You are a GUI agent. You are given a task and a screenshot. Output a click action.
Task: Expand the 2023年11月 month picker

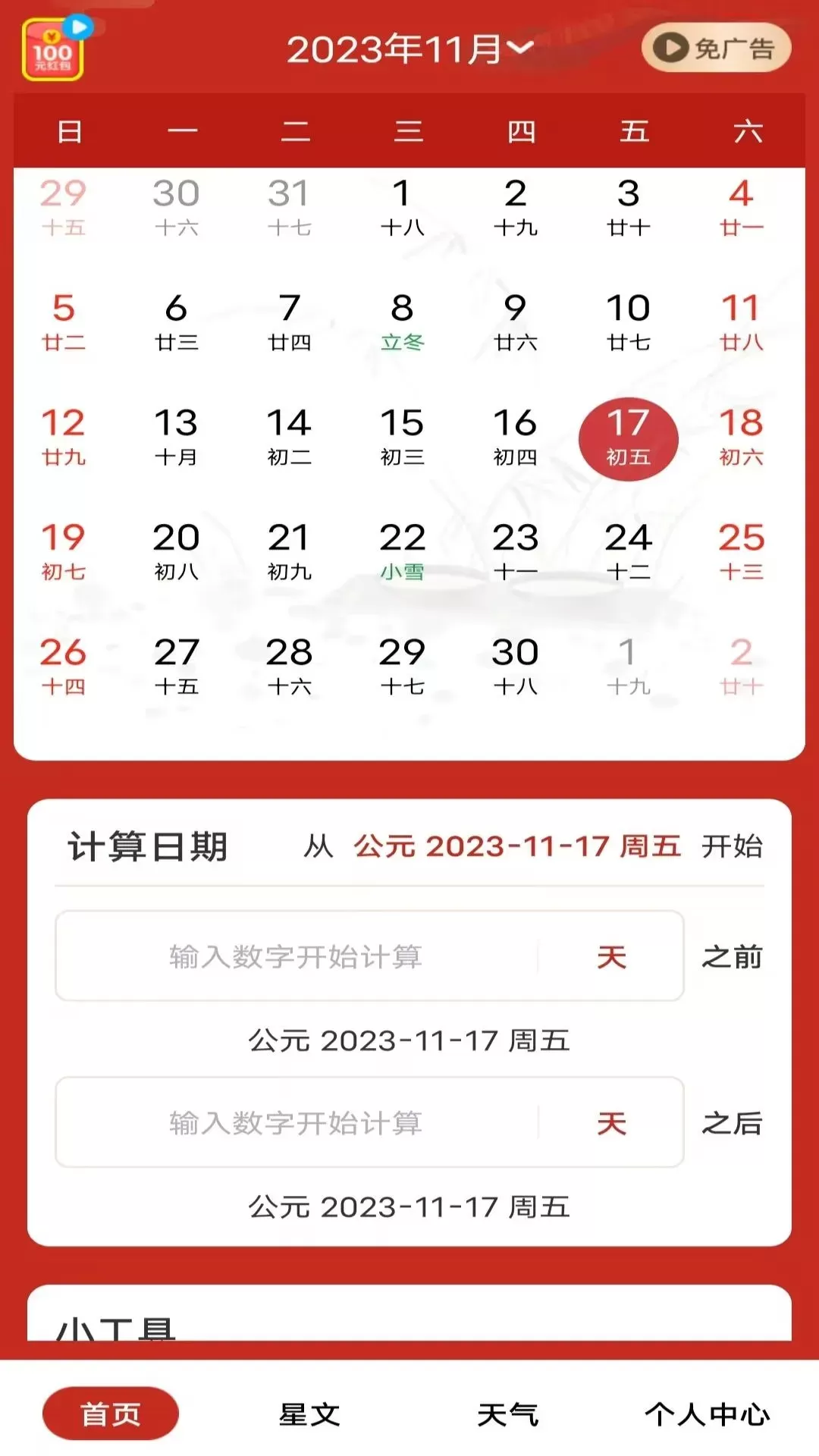tap(409, 49)
